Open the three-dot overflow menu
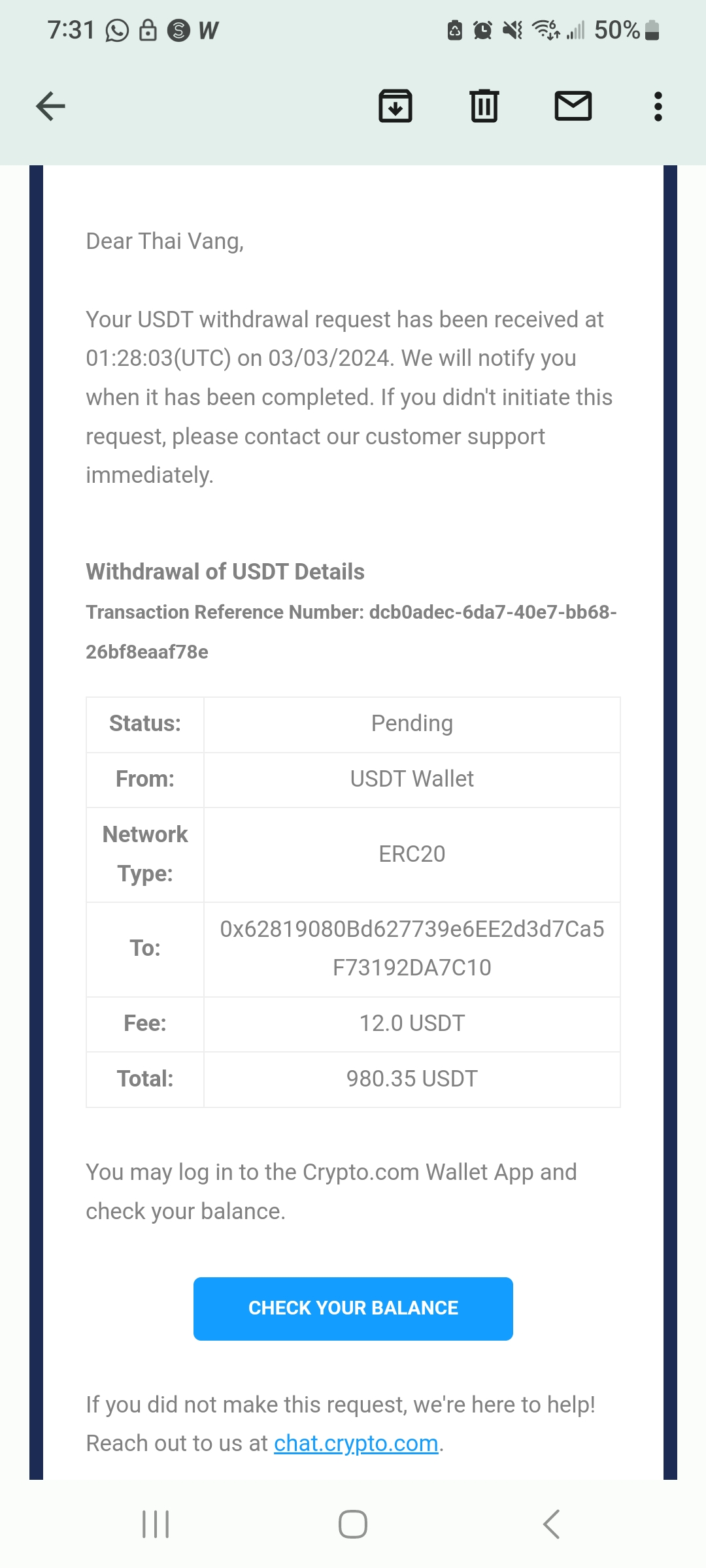The height and width of the screenshot is (1568, 706). pos(658,106)
